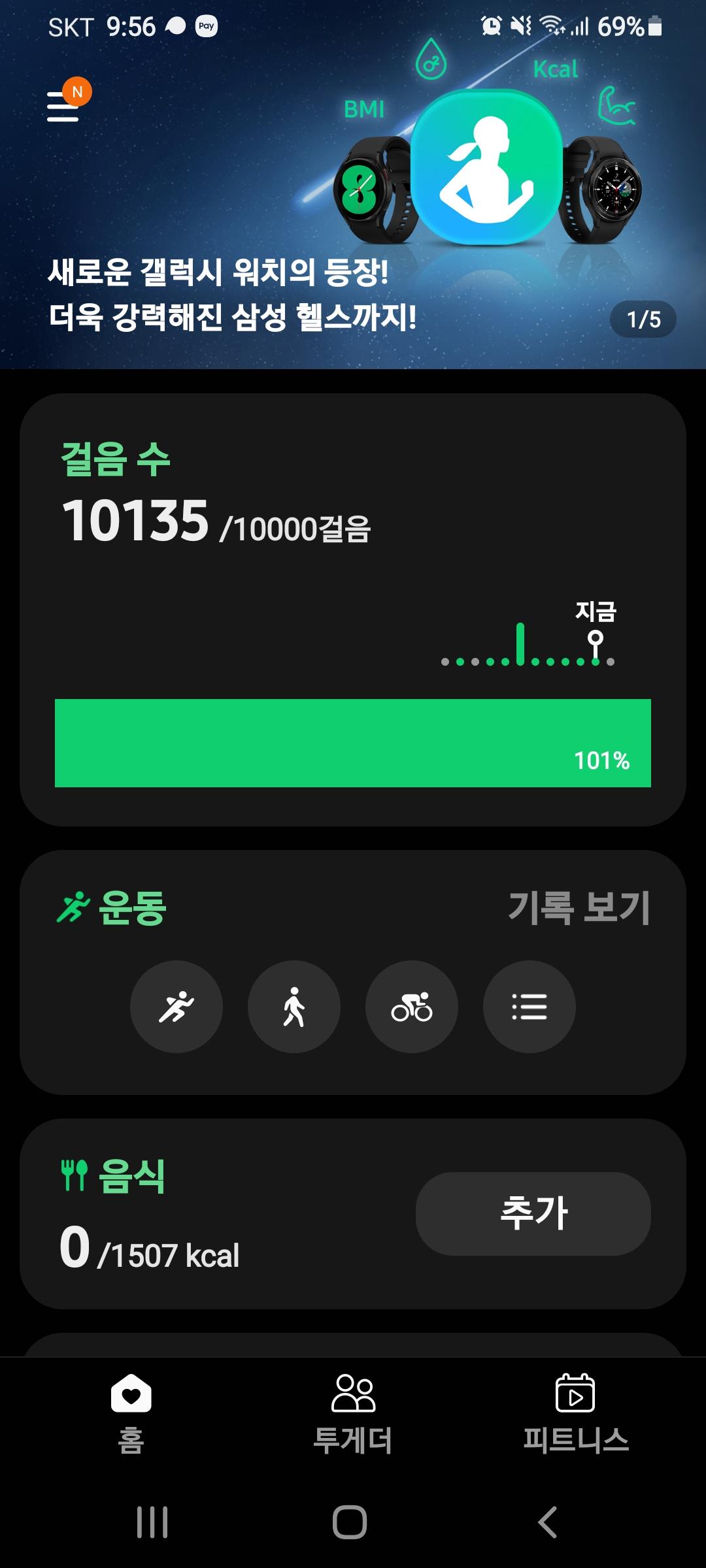Viewport: 706px width, 1568px height.
Task: Start a walking workout
Action: point(294,1007)
